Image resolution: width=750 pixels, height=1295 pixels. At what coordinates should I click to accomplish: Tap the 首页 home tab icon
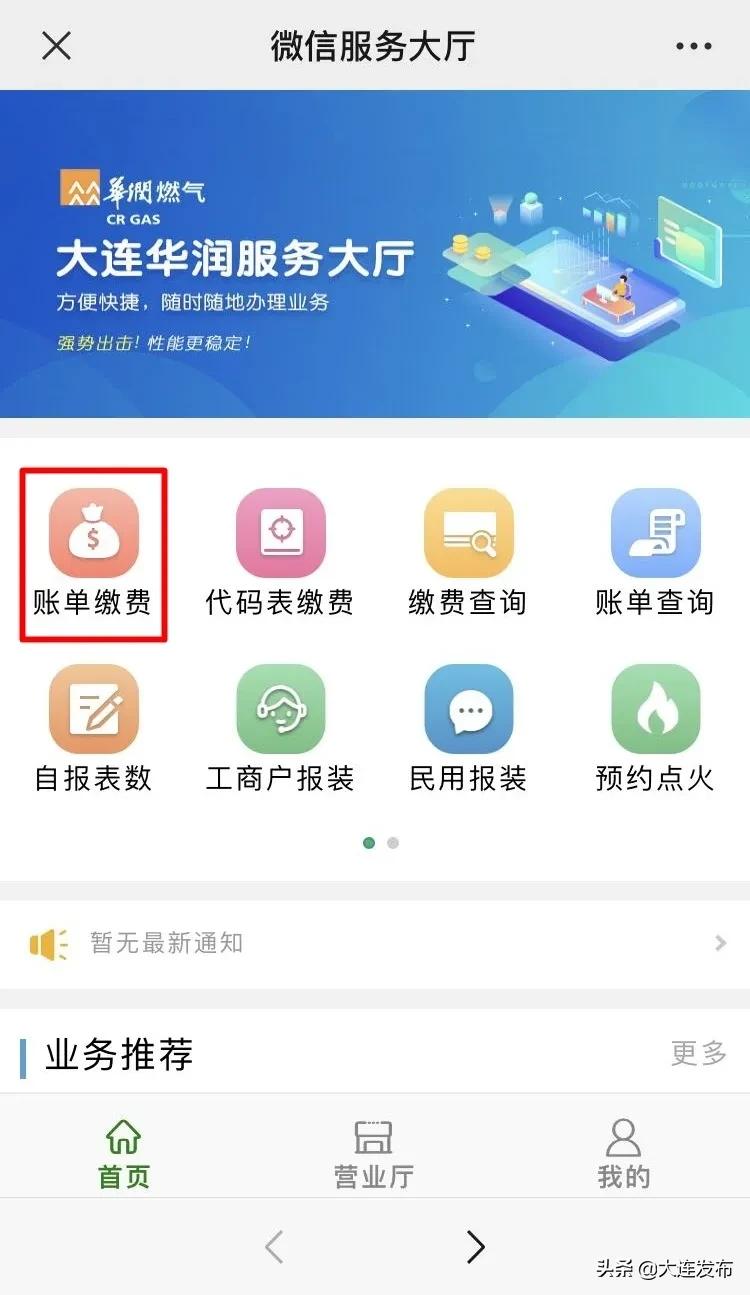tap(122, 1147)
